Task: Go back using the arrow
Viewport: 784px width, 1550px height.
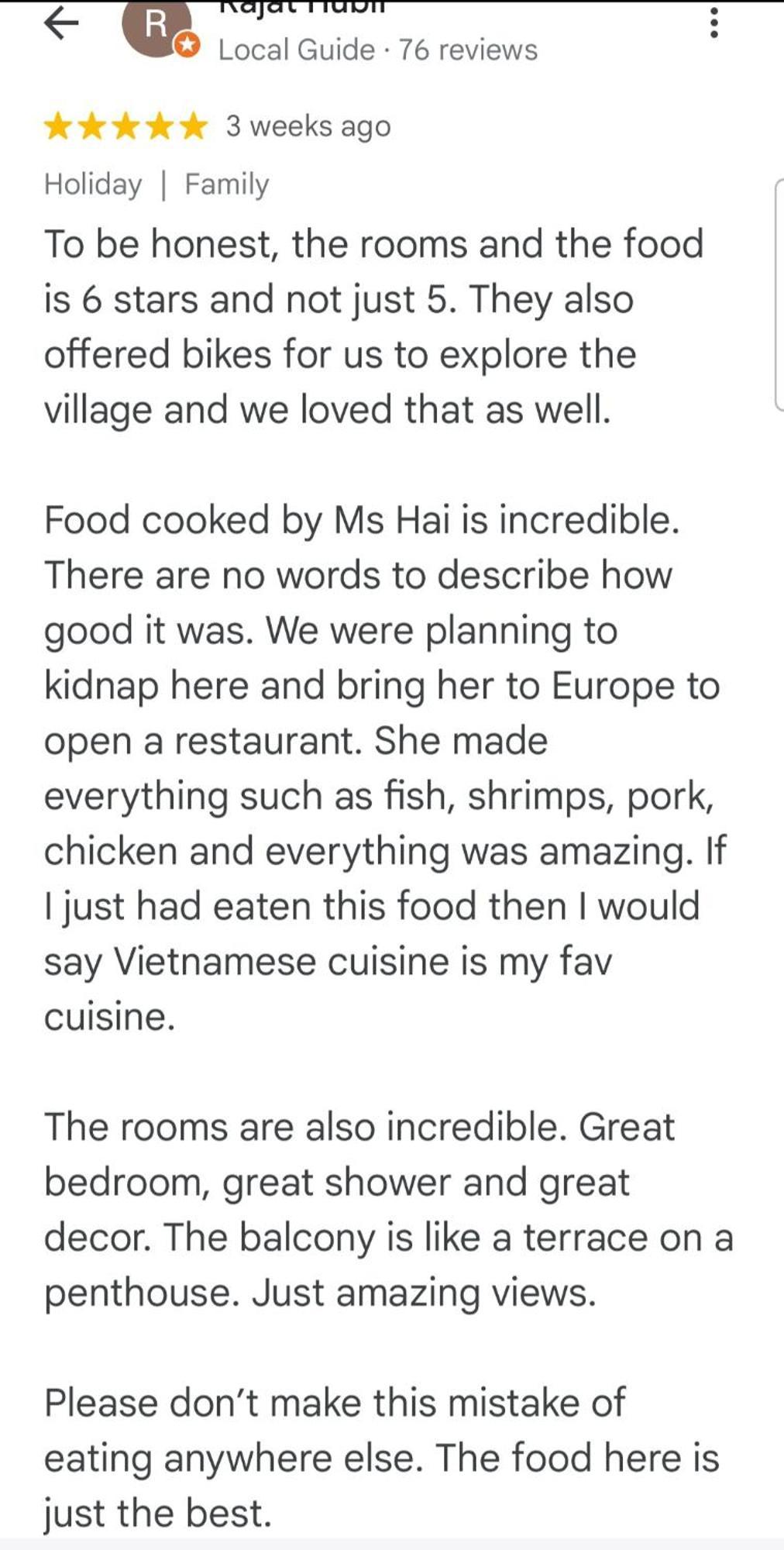Action: coord(61,23)
